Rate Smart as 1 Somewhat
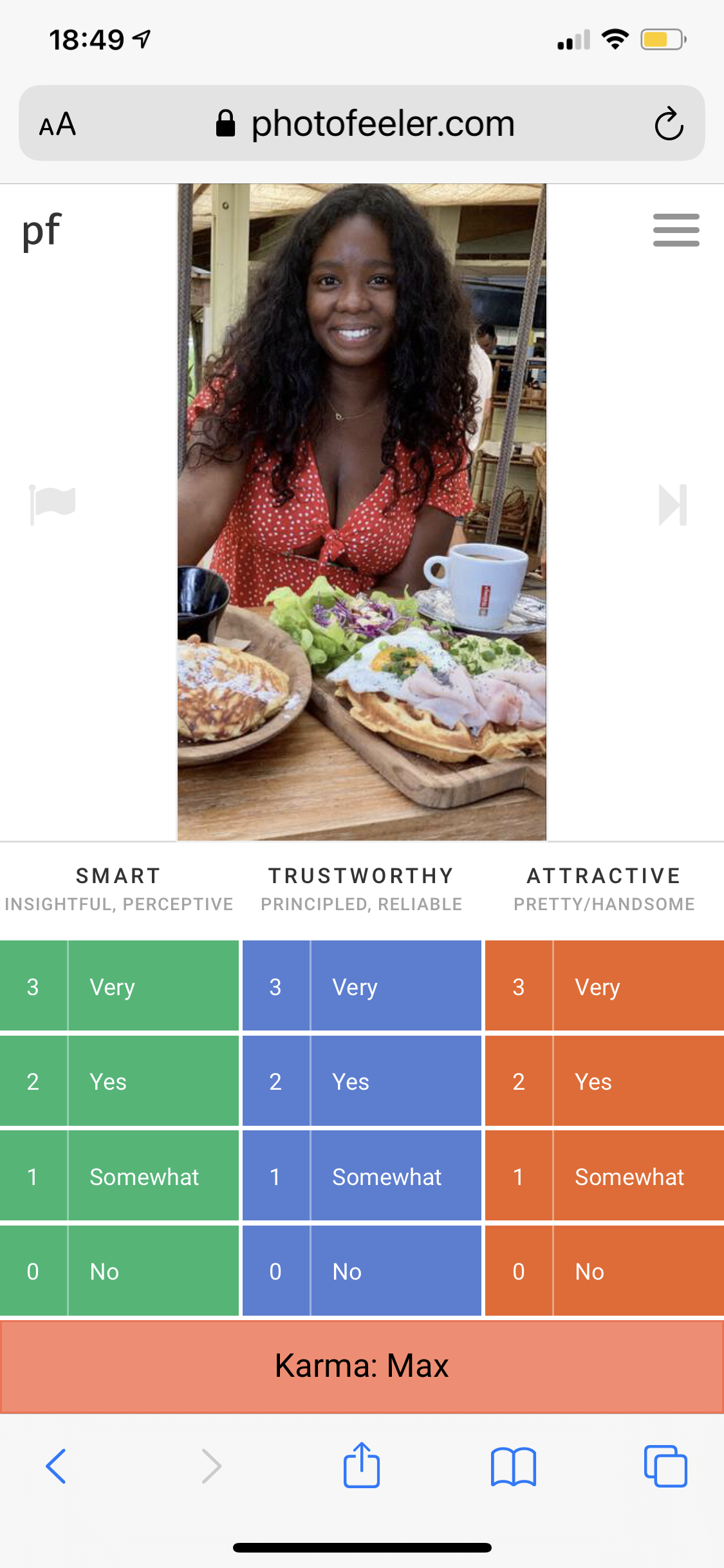Image resolution: width=724 pixels, height=1568 pixels. point(119,1175)
